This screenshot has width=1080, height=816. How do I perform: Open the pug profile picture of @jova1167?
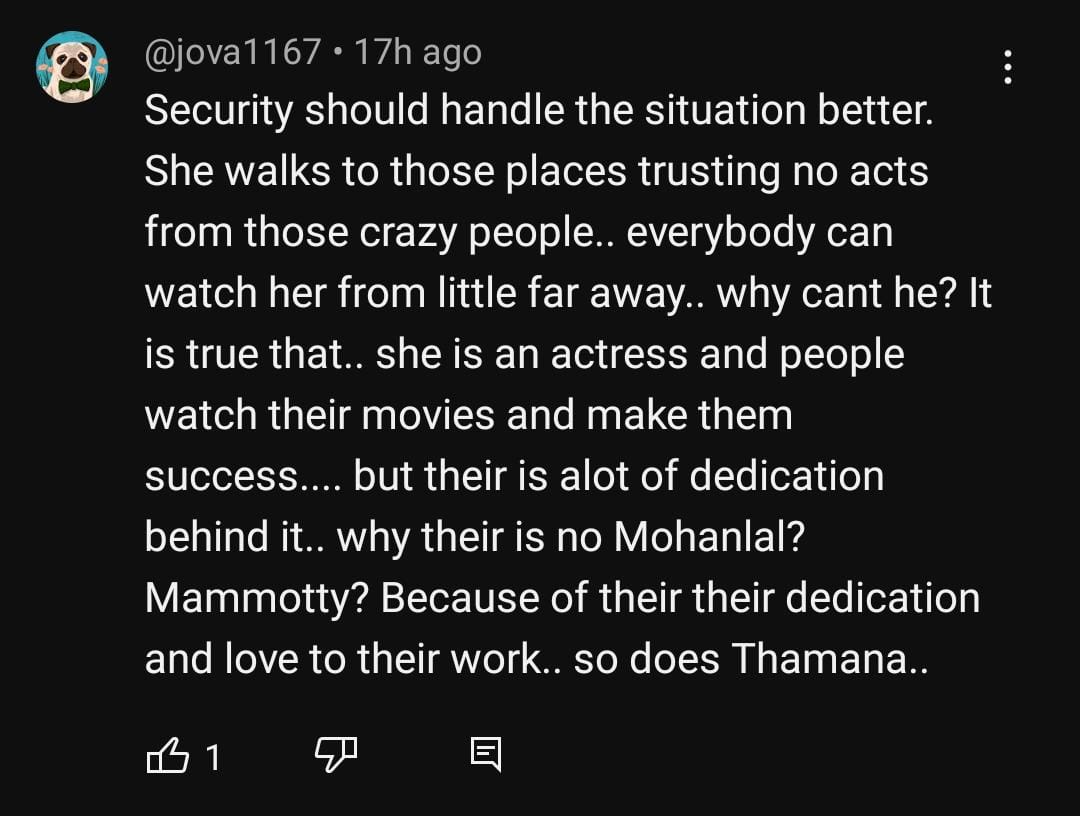(x=72, y=67)
